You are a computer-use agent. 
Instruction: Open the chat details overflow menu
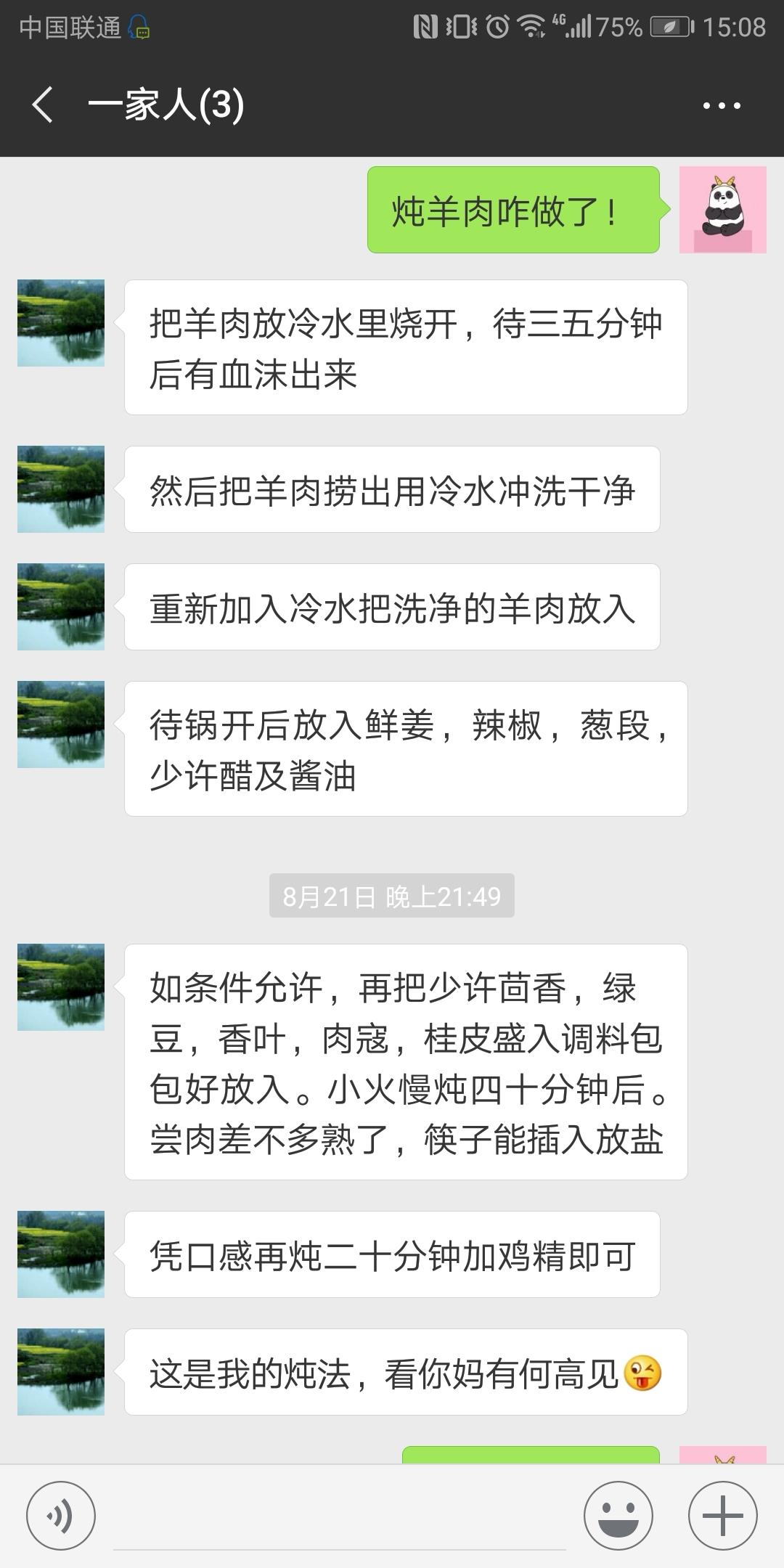[x=722, y=106]
